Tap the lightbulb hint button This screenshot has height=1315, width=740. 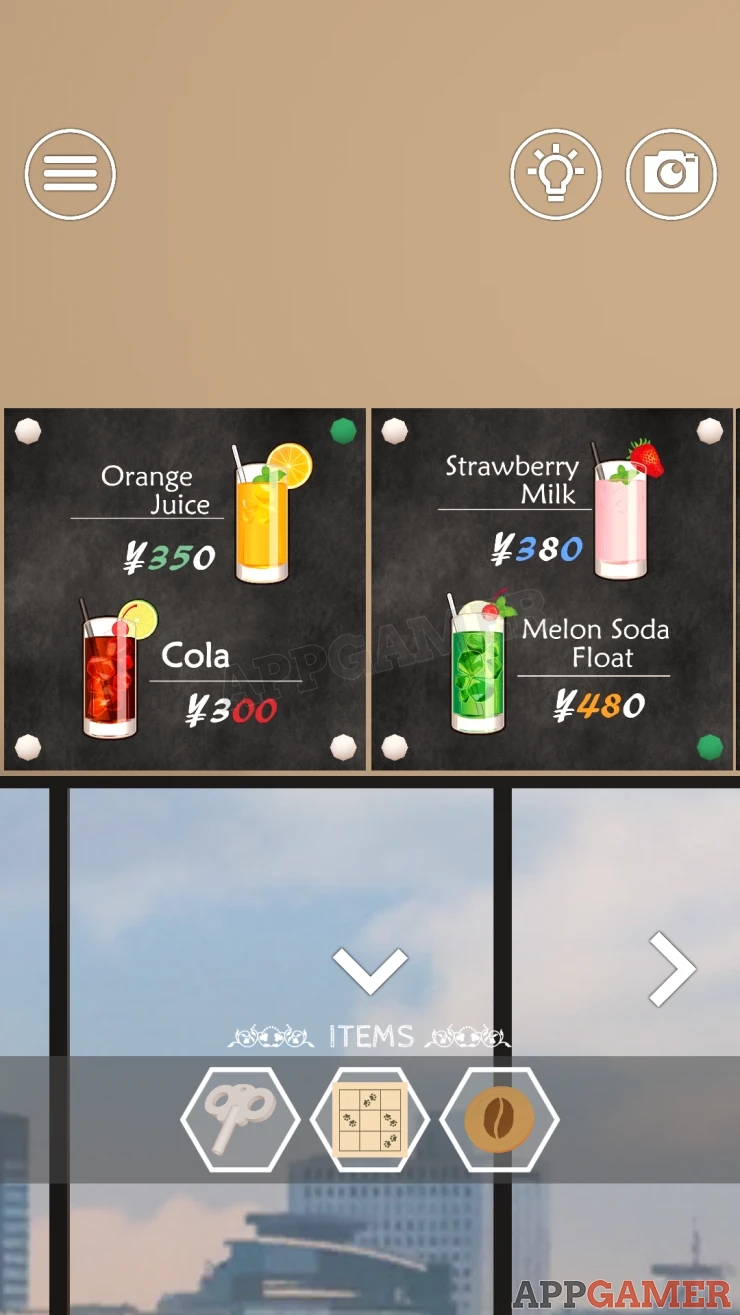point(555,174)
